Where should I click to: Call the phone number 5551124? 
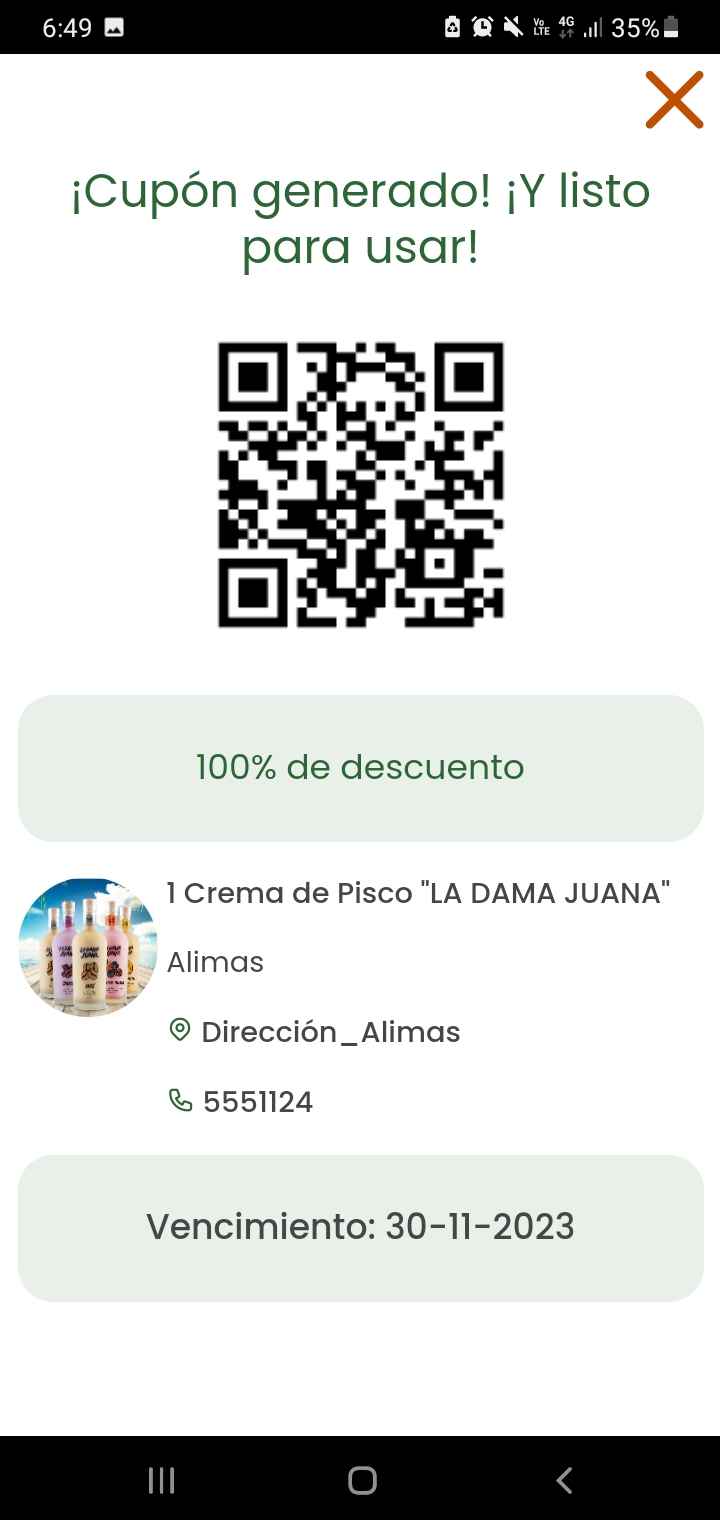point(241,1102)
